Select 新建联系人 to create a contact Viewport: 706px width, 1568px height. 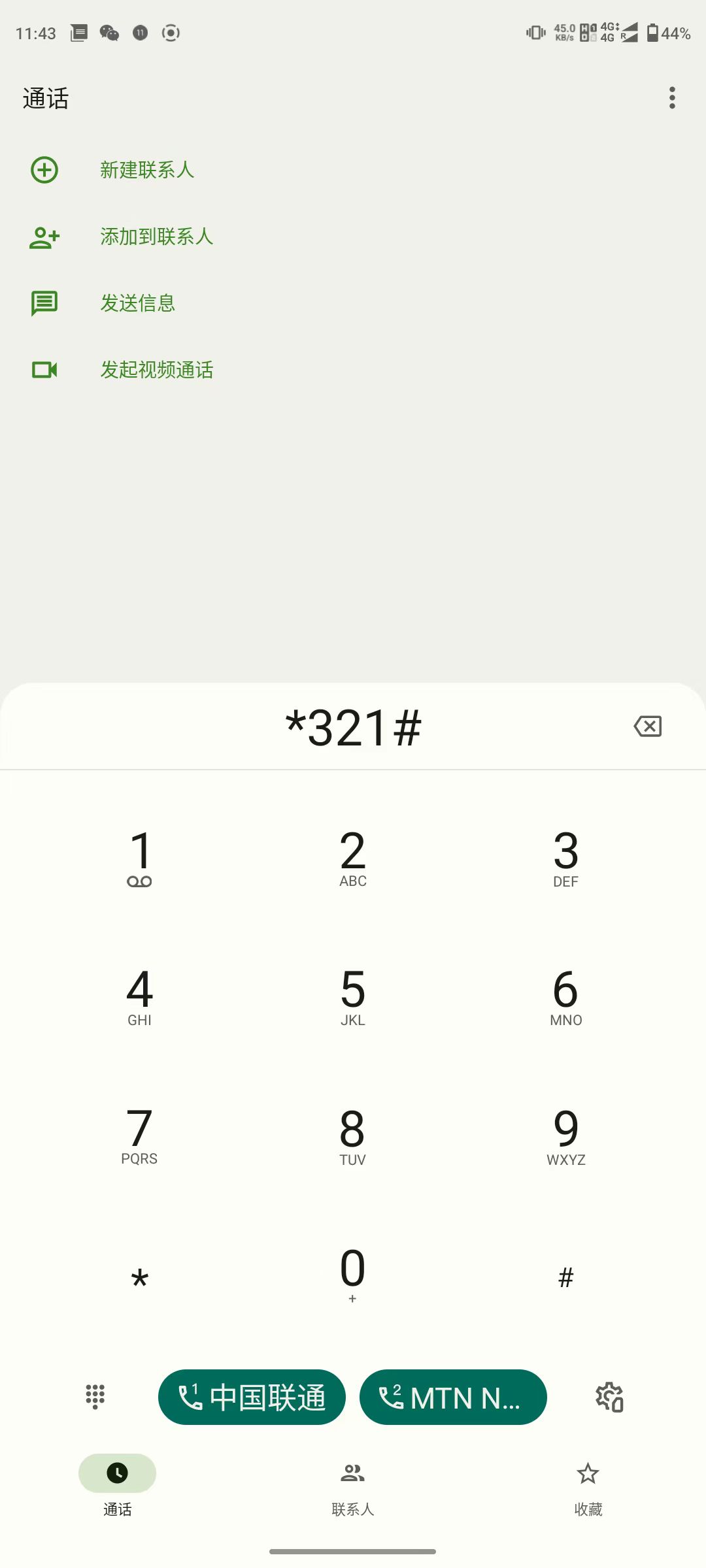353,170
